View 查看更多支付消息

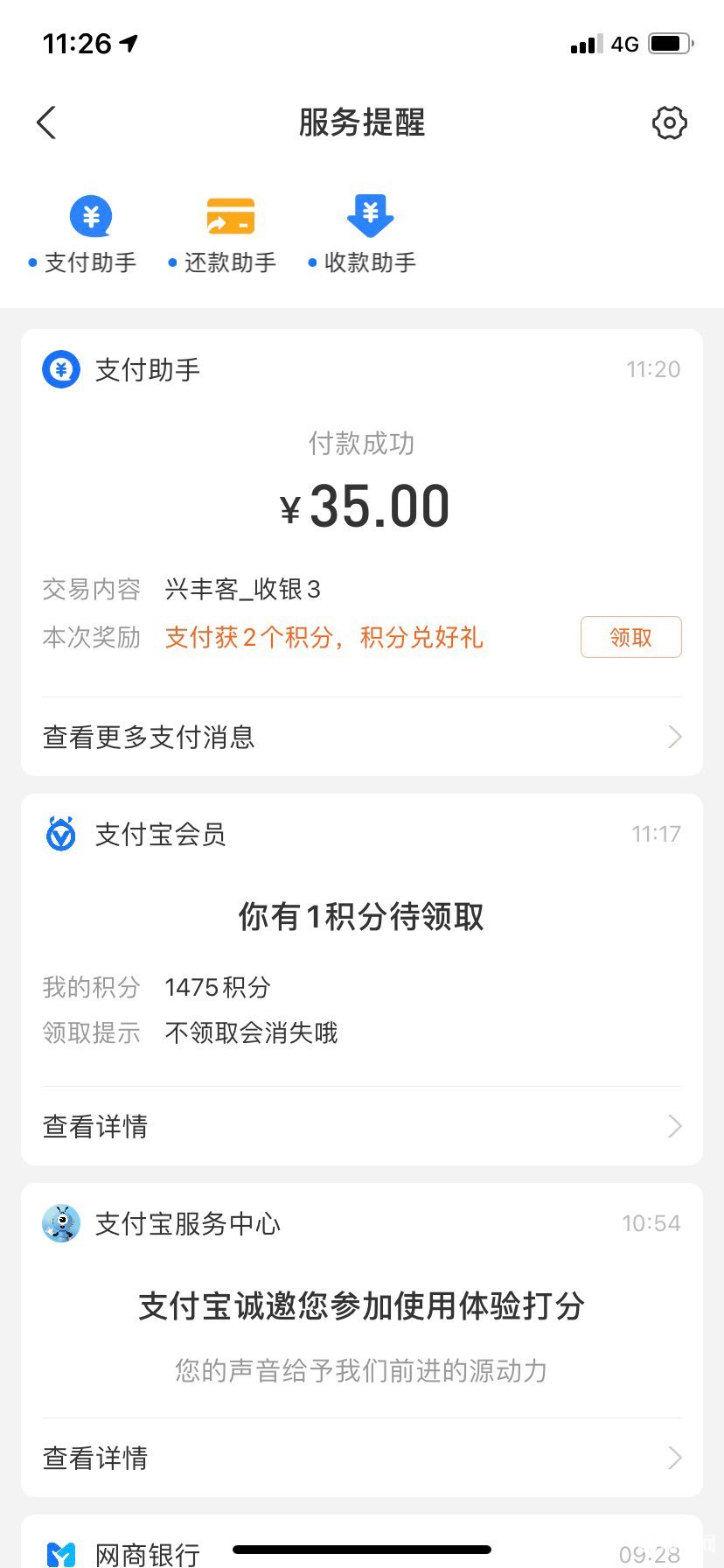pos(362,737)
